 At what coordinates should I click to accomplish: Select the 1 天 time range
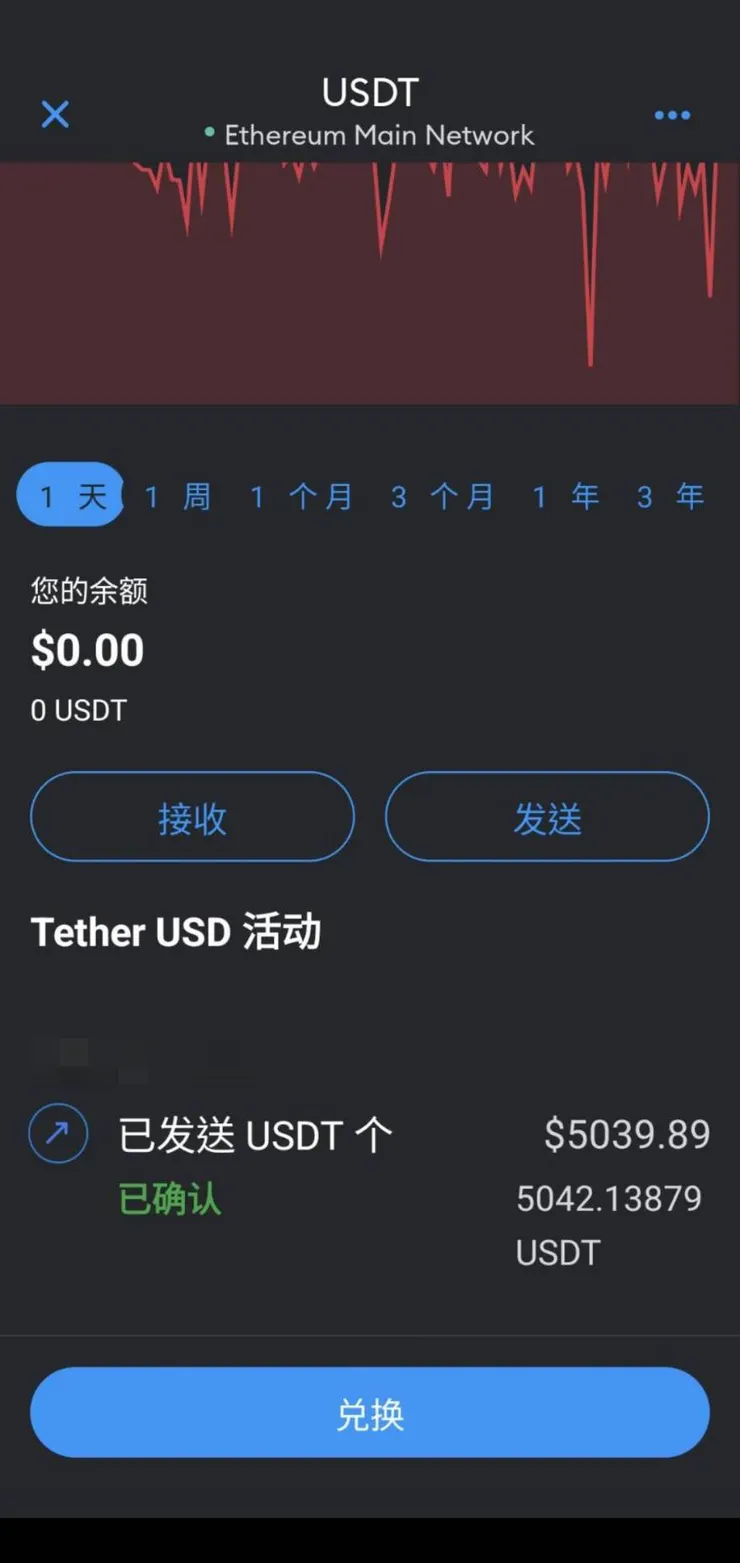point(68,494)
